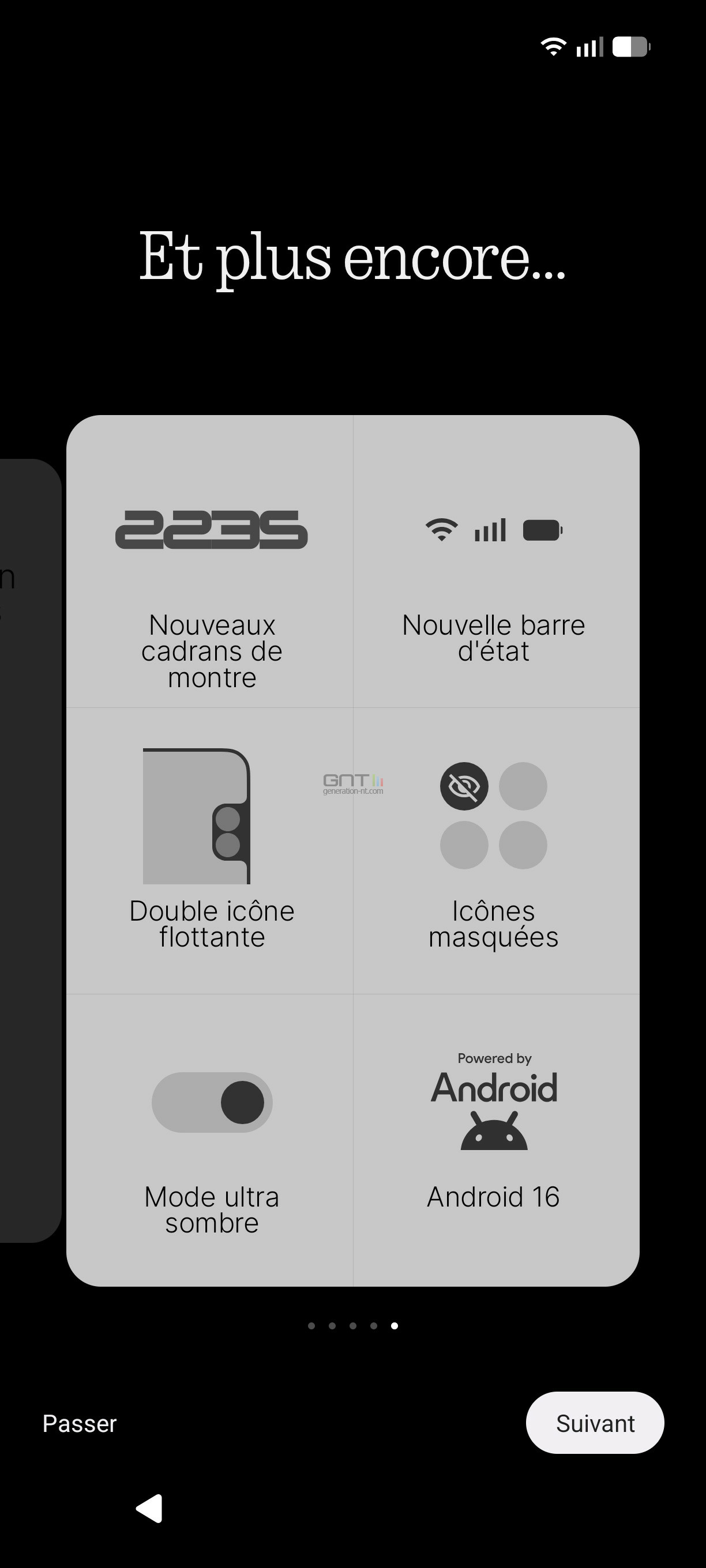The height and width of the screenshot is (1568, 706).
Task: Tap Suivant to continue
Action: [595, 1423]
